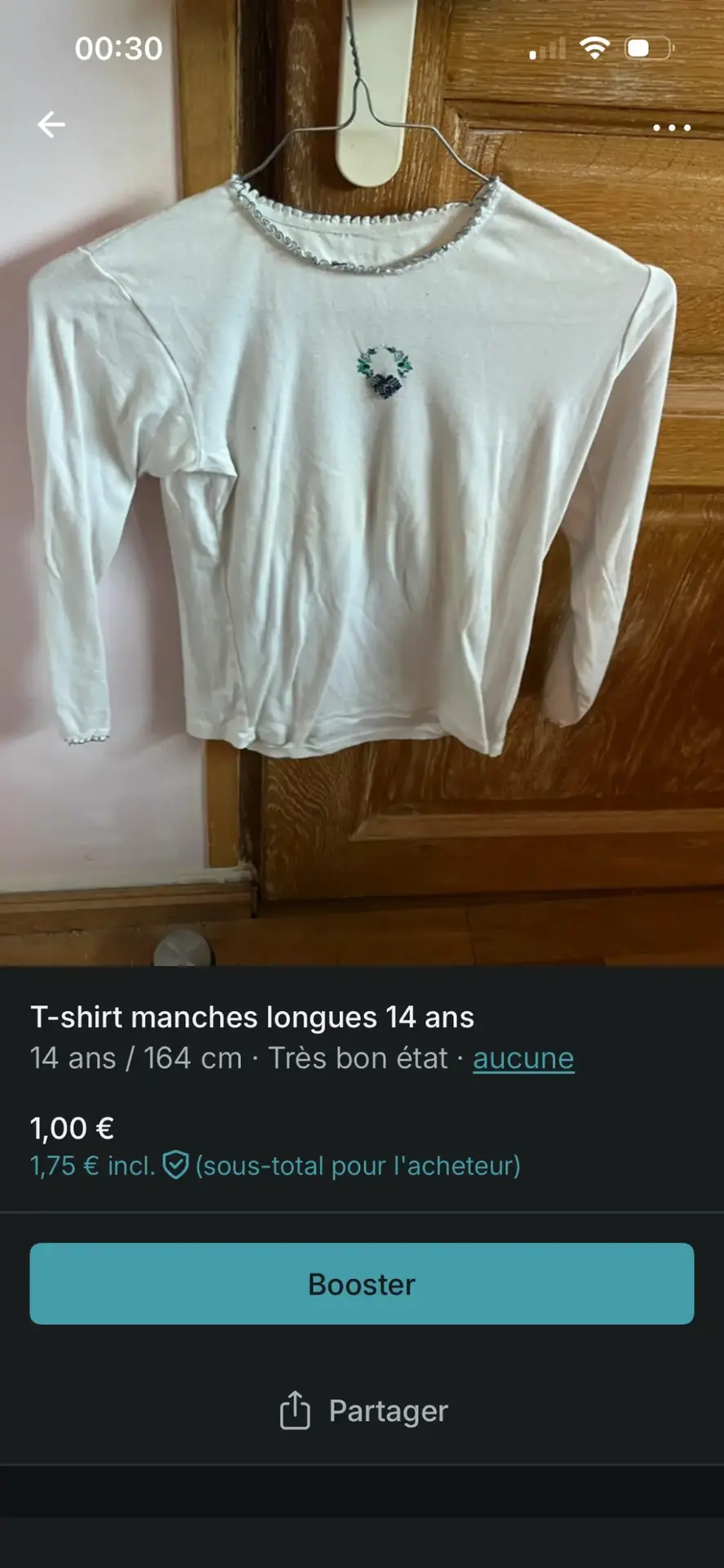The image size is (724, 1568).
Task: Open the "aucune" brand link
Action: 523,1058
